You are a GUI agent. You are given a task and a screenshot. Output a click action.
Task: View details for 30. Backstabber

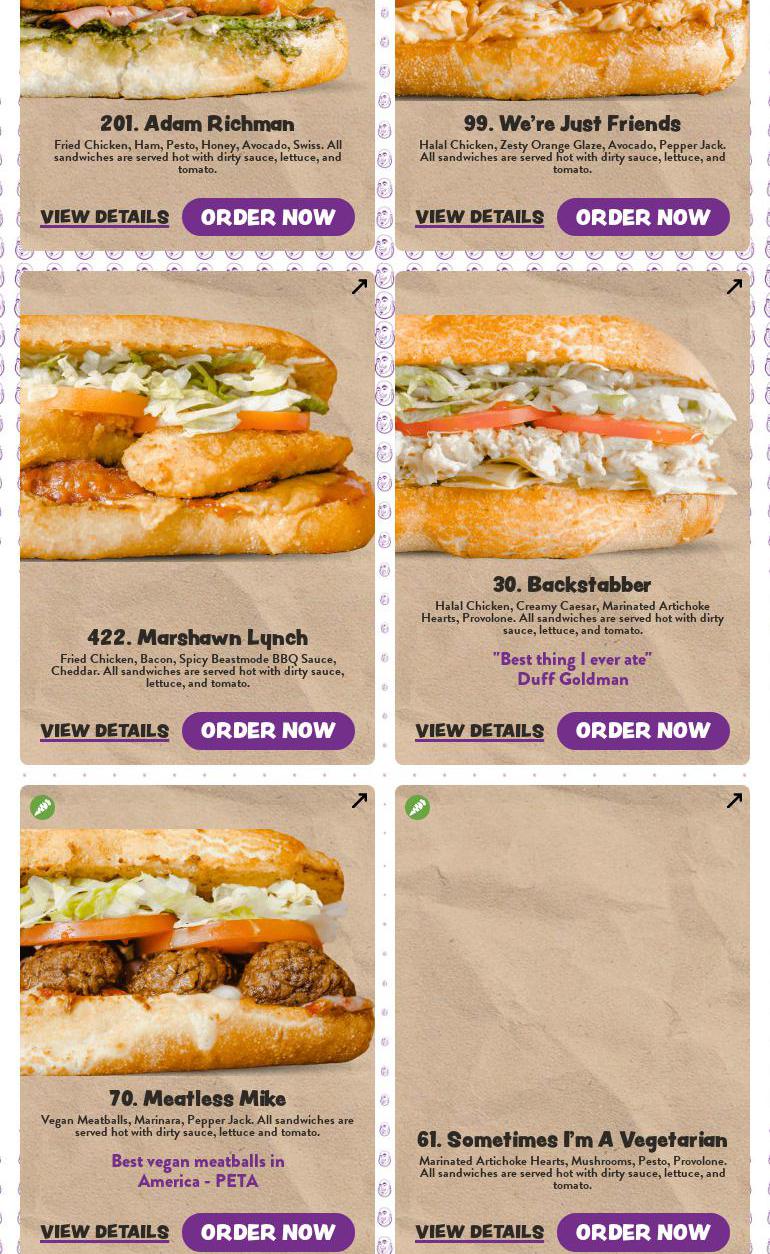click(x=479, y=731)
